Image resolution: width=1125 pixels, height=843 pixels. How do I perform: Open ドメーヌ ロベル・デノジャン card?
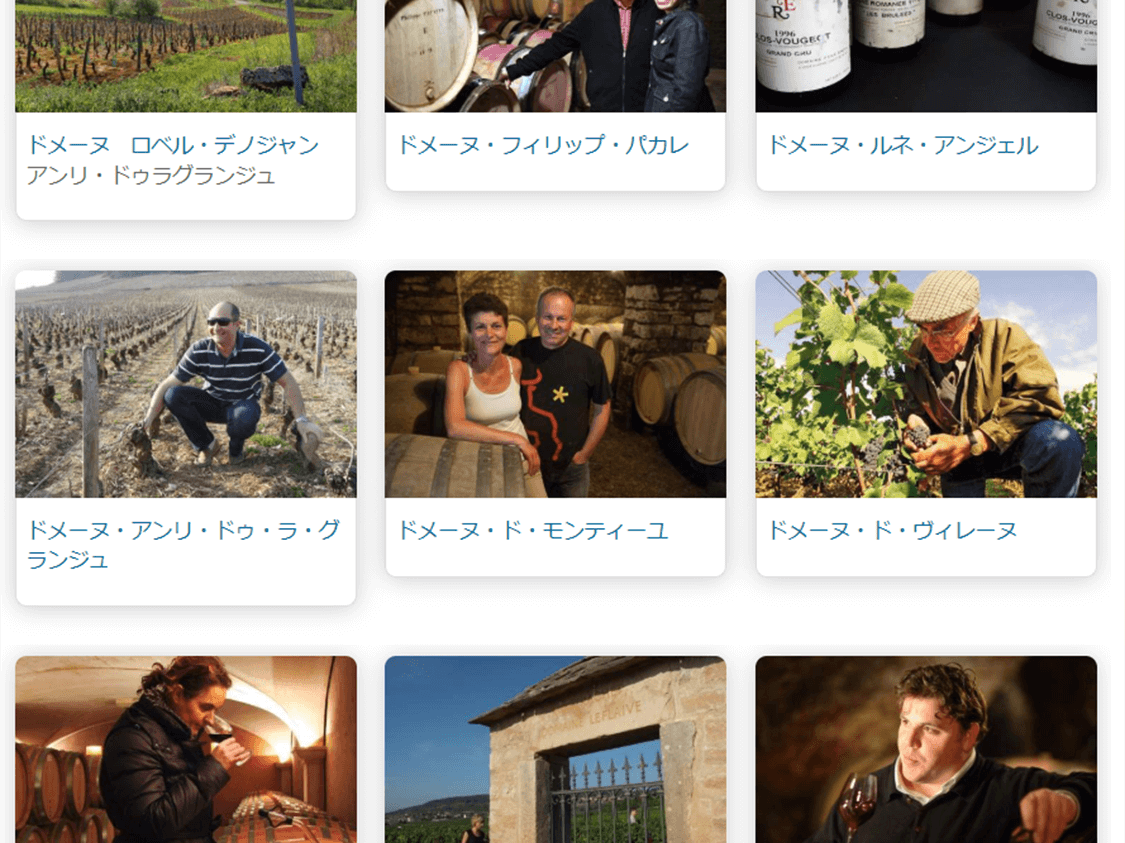pyautogui.click(x=174, y=146)
